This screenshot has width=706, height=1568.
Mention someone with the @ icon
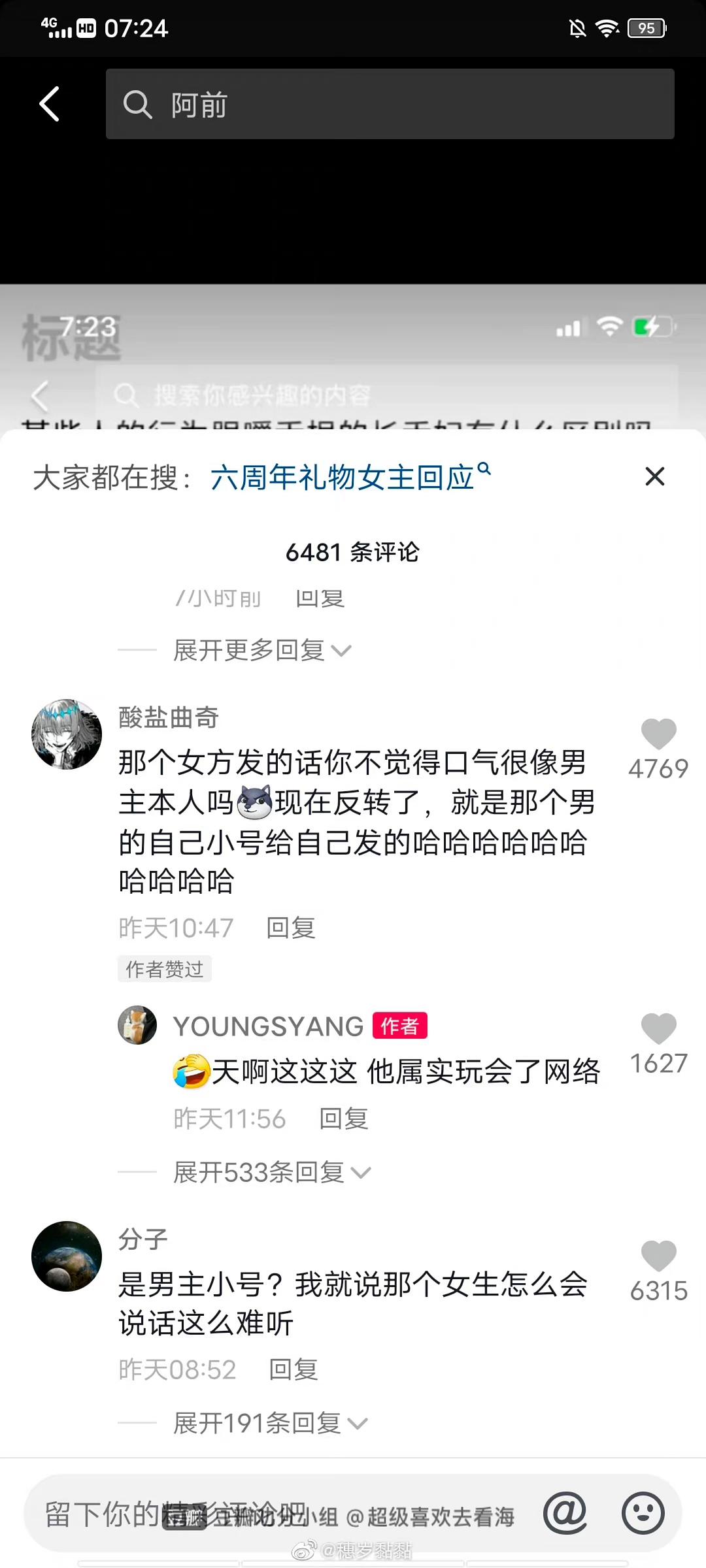click(565, 1513)
